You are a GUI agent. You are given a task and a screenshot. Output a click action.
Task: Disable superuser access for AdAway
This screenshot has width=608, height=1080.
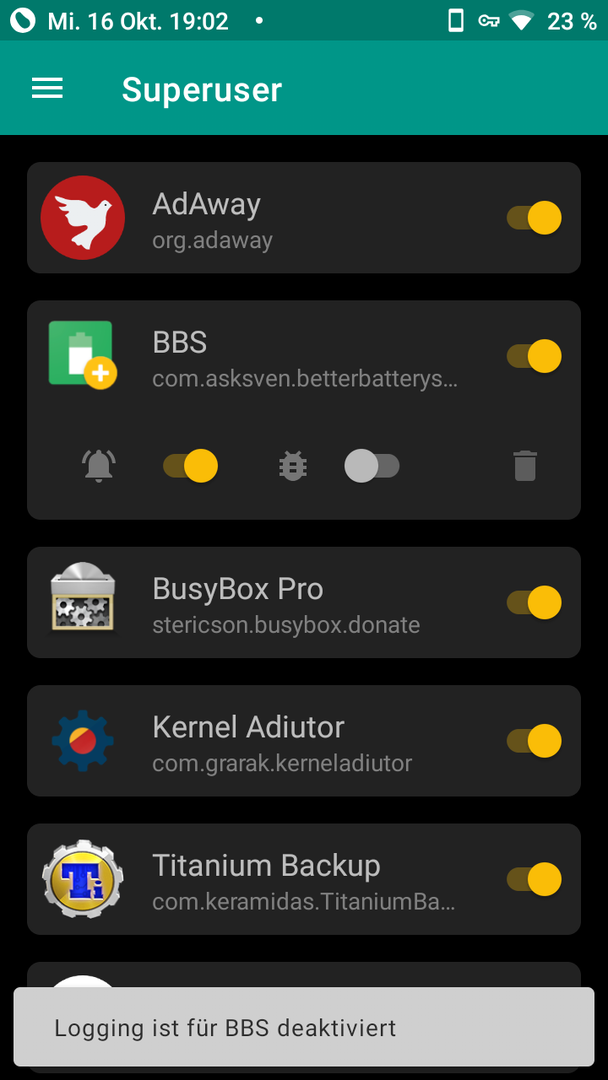click(534, 218)
